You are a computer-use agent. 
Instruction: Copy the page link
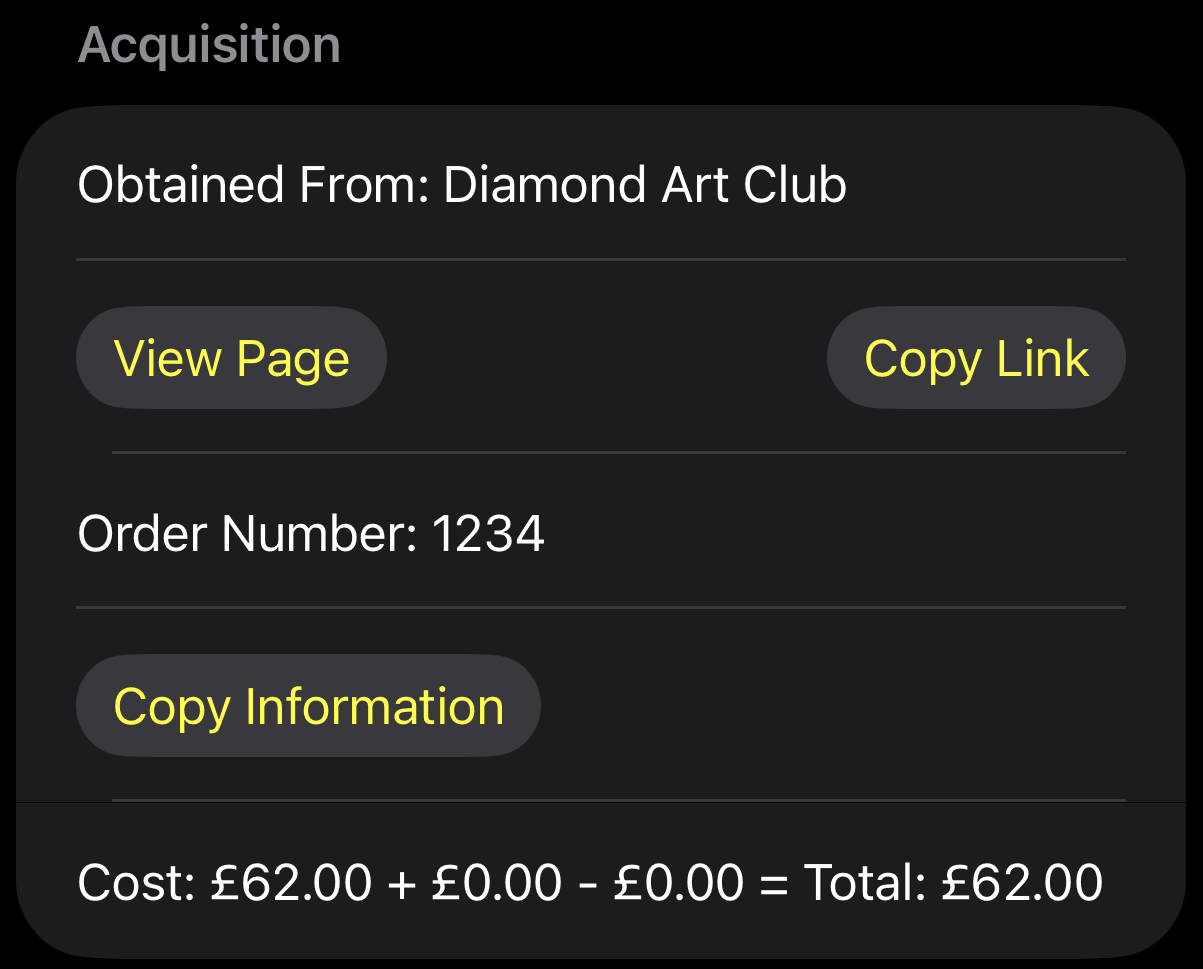coord(976,358)
